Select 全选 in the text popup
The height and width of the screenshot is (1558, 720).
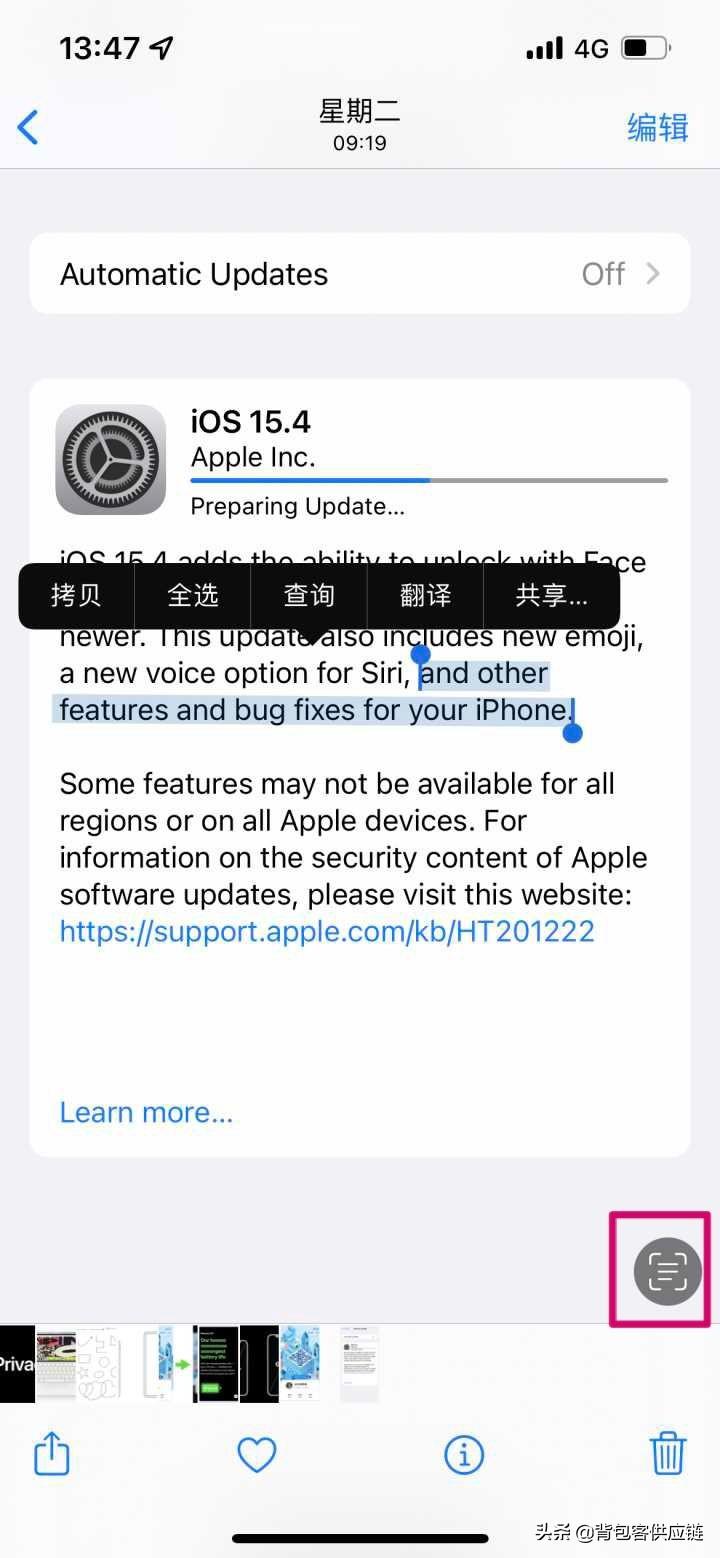click(192, 596)
